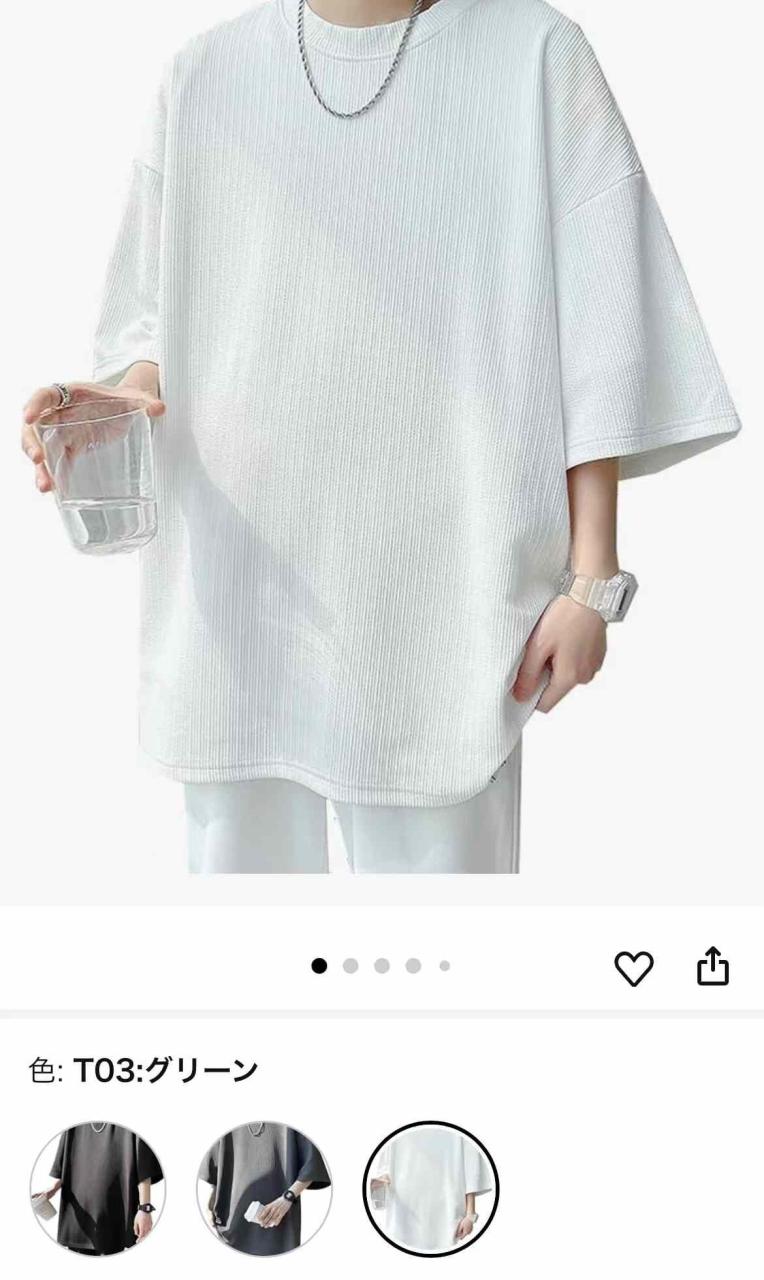Share this product
This screenshot has height=1280, width=764.
[712, 966]
